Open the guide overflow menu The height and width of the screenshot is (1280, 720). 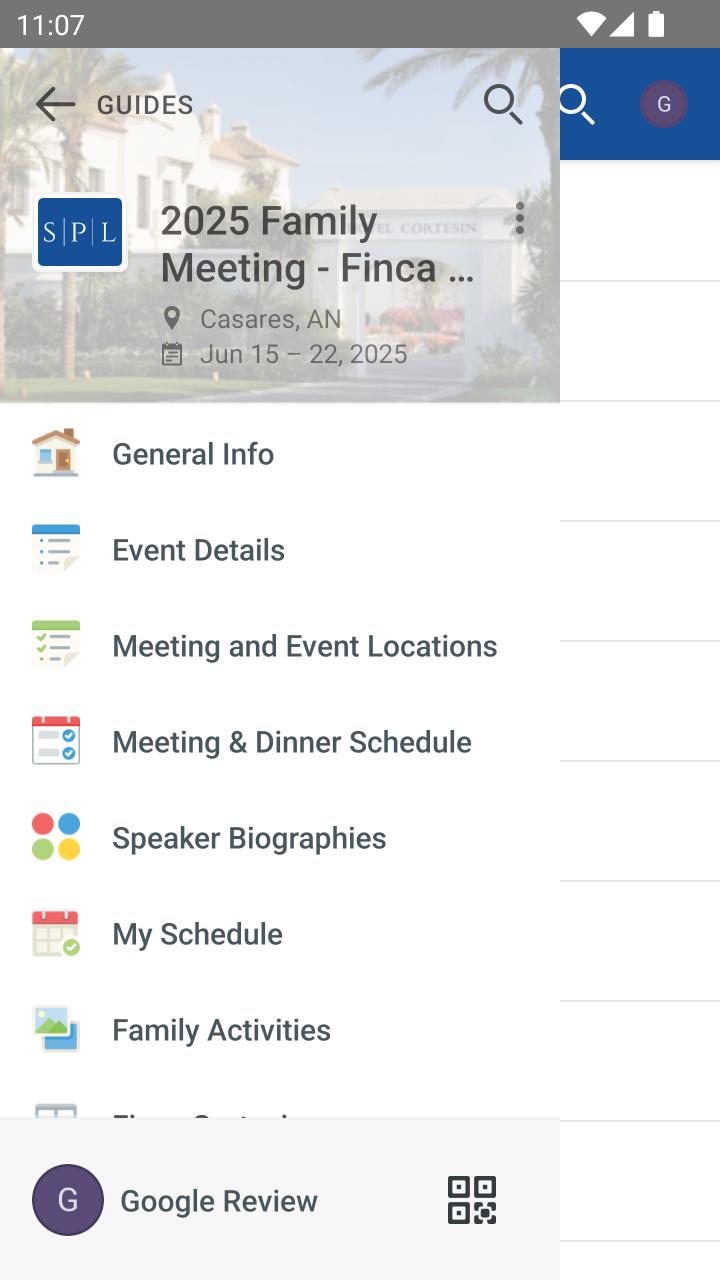coord(519,219)
